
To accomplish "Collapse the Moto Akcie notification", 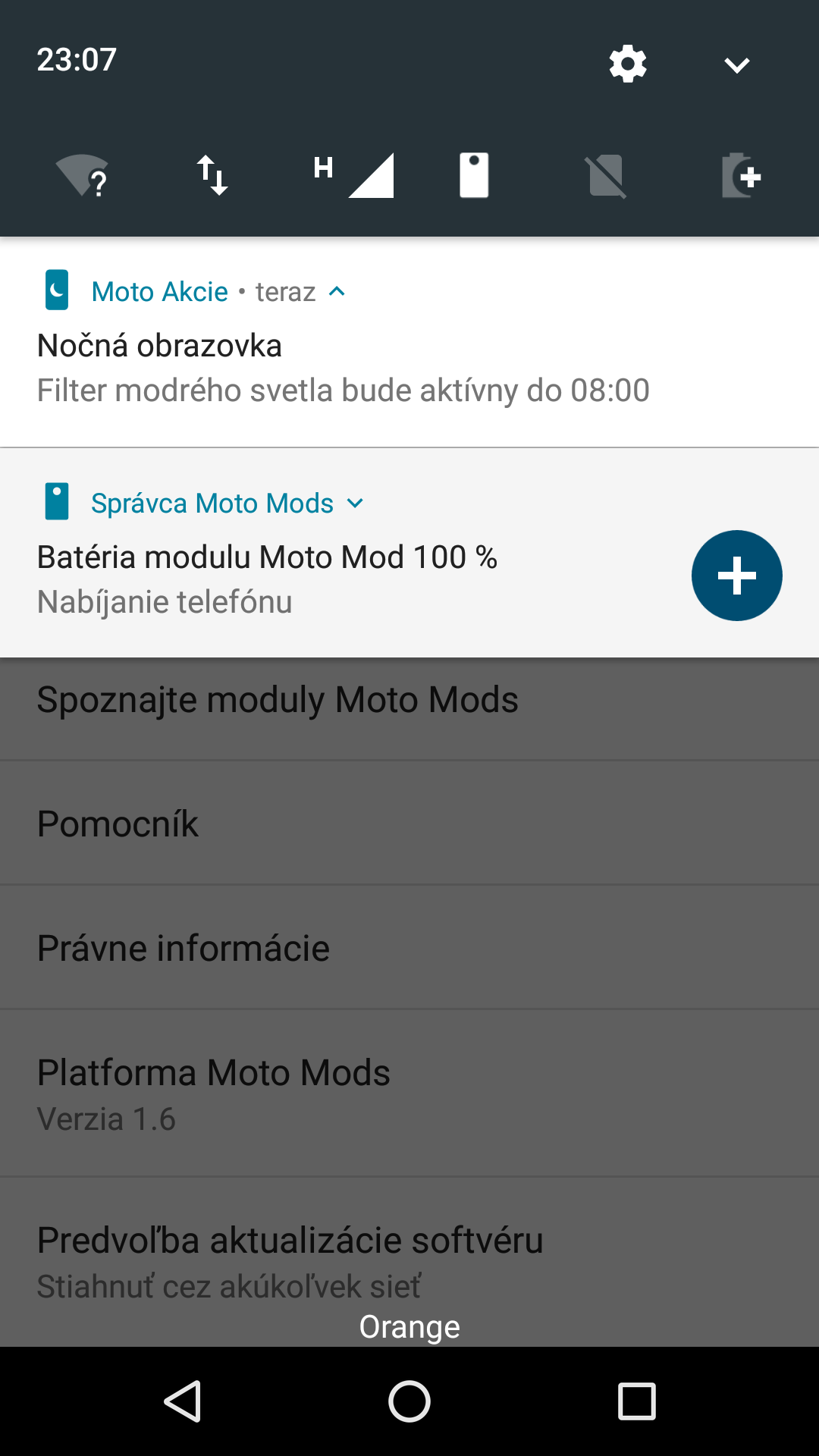I will pyautogui.click(x=337, y=291).
